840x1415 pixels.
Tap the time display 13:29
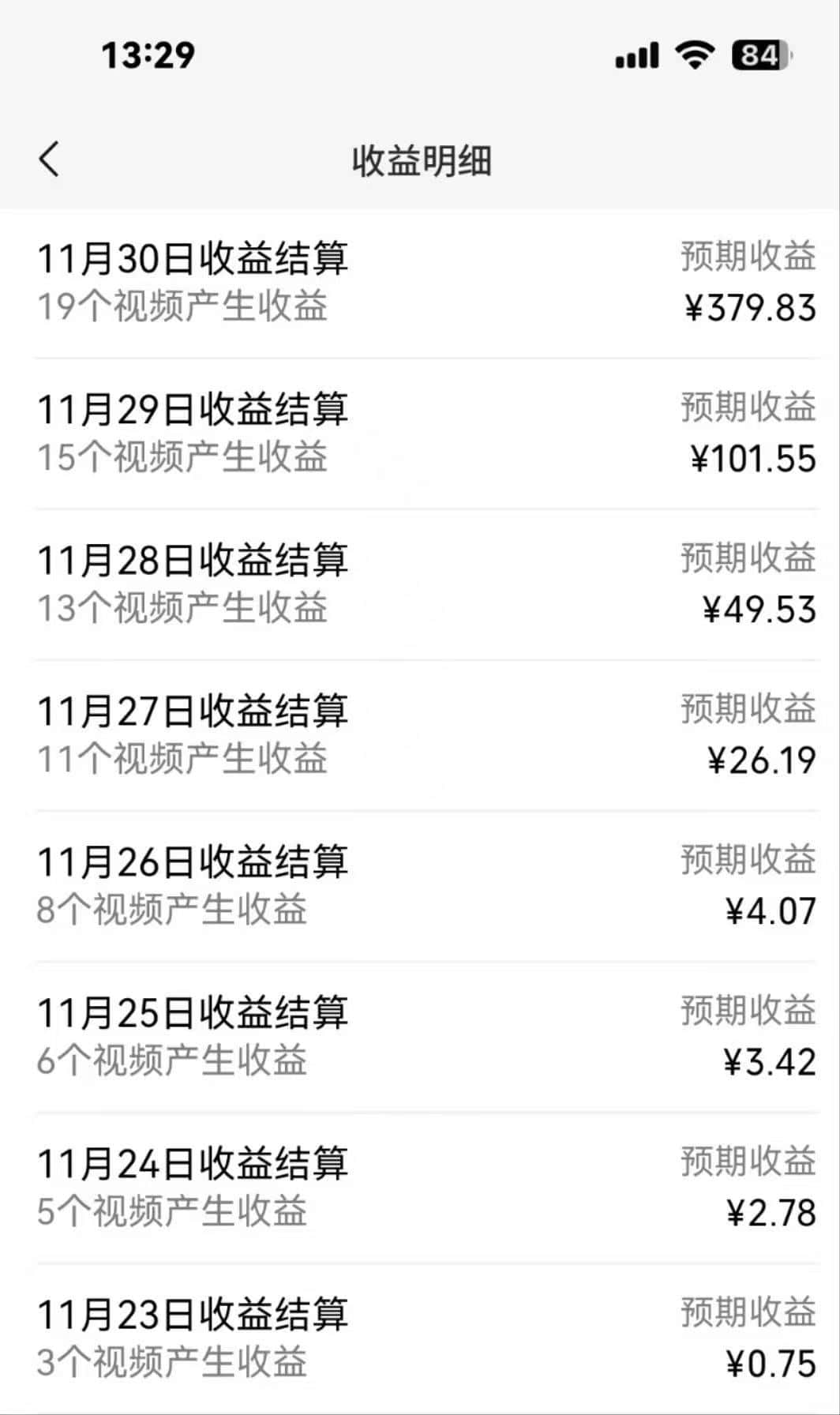point(146,54)
